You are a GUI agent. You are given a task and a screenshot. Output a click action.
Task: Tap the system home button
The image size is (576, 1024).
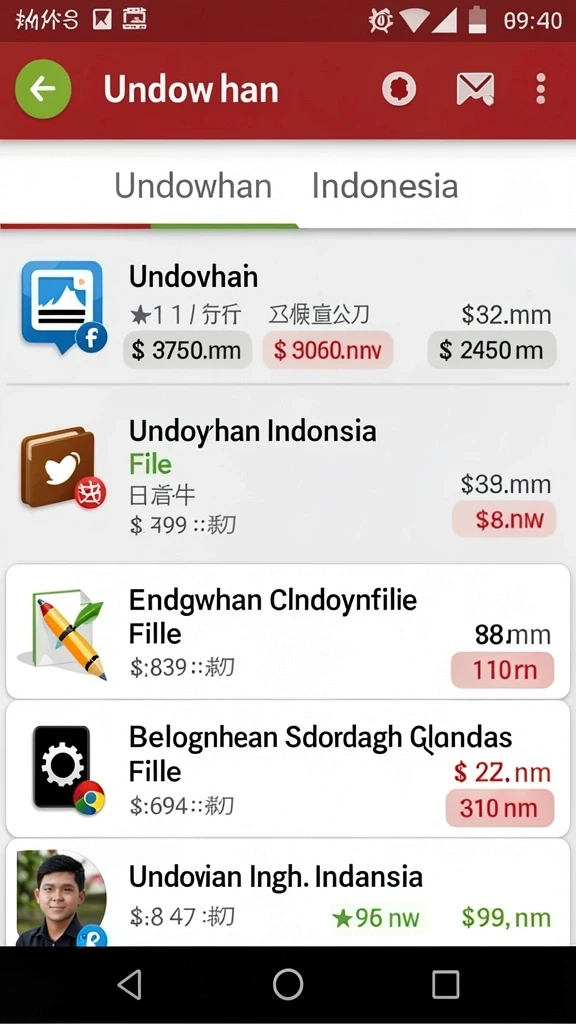(288, 984)
